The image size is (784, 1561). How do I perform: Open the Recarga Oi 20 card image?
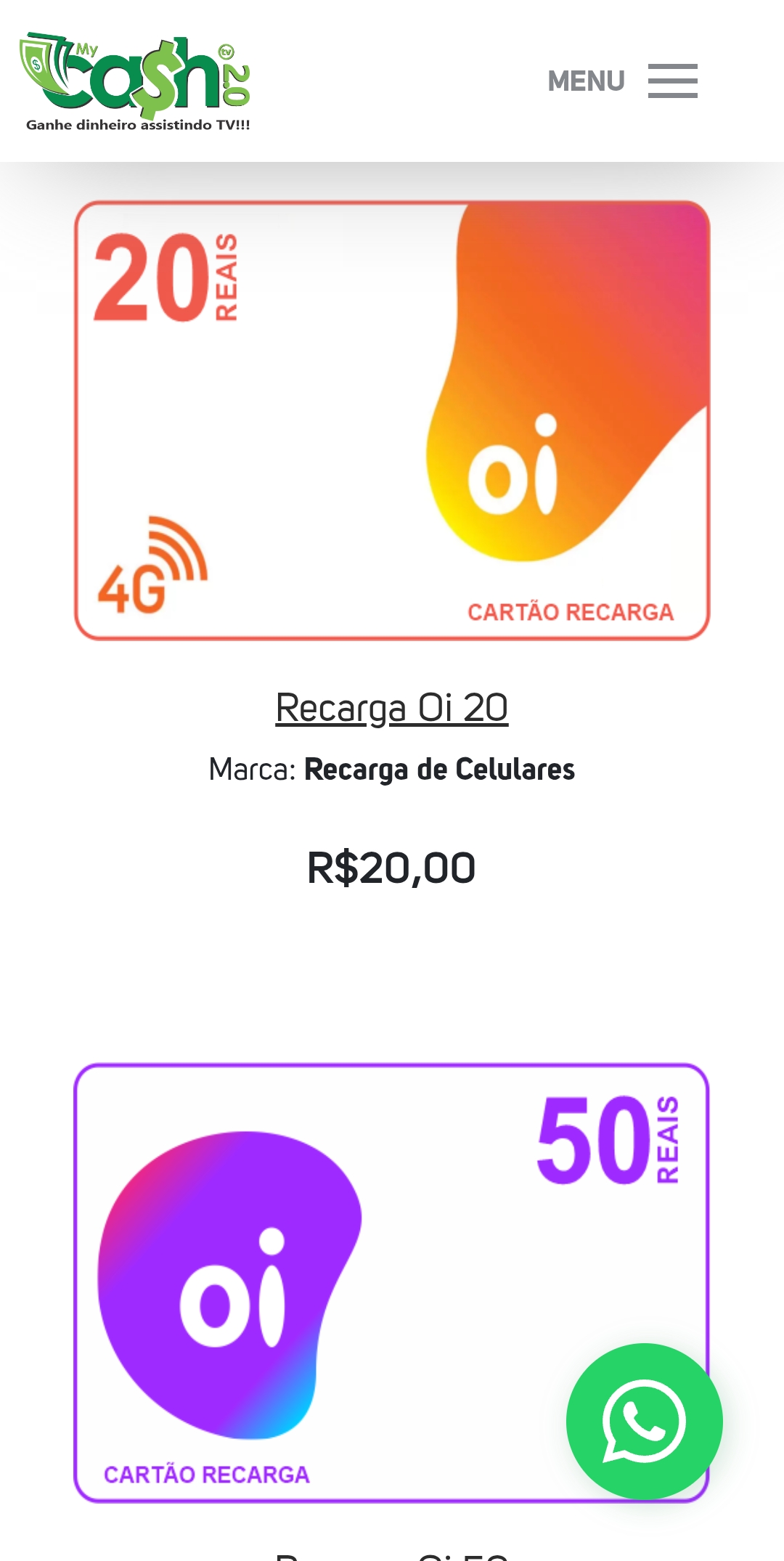(x=392, y=420)
